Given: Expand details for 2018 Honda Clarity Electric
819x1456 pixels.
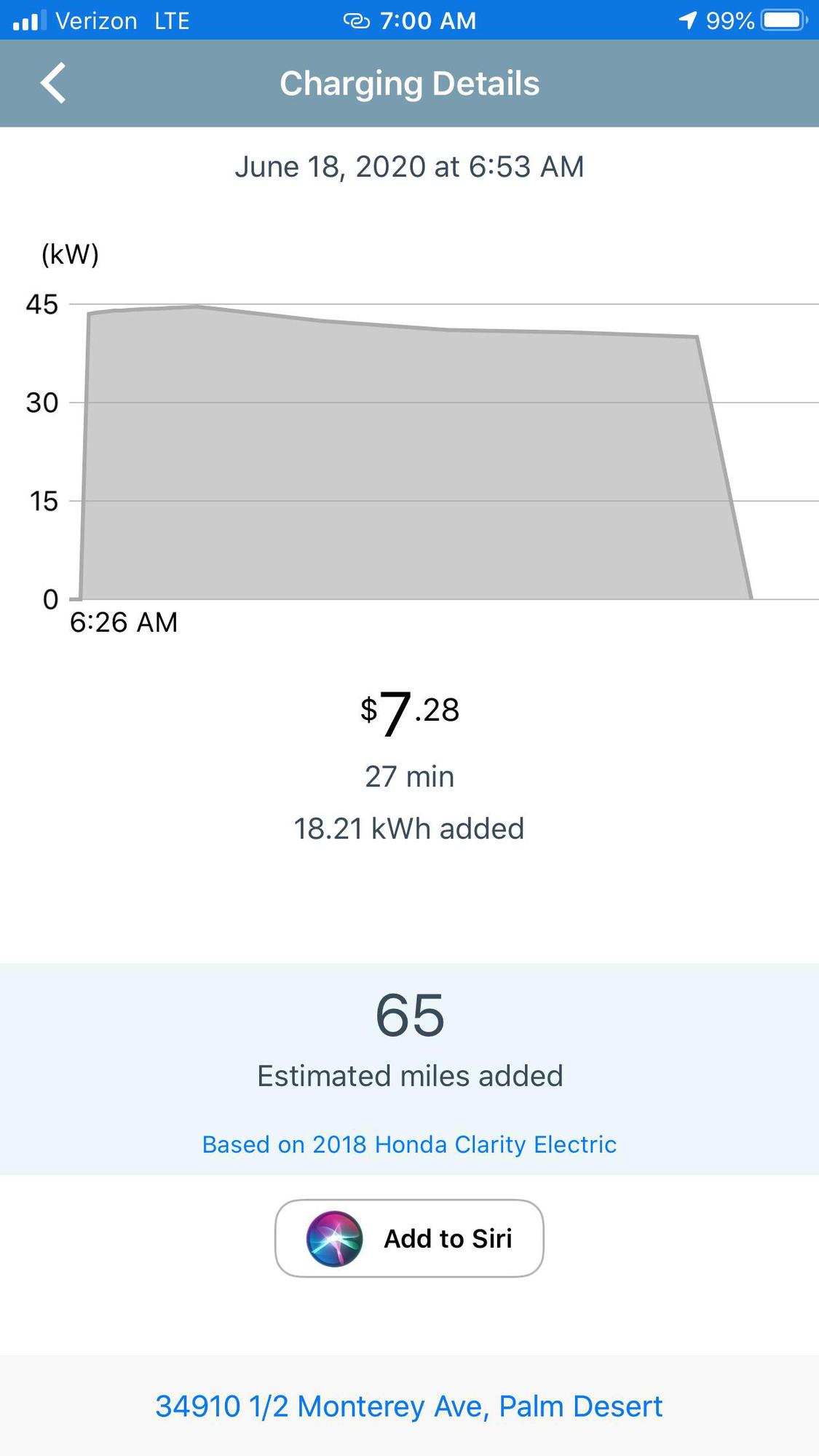Looking at the screenshot, I should 409,1144.
